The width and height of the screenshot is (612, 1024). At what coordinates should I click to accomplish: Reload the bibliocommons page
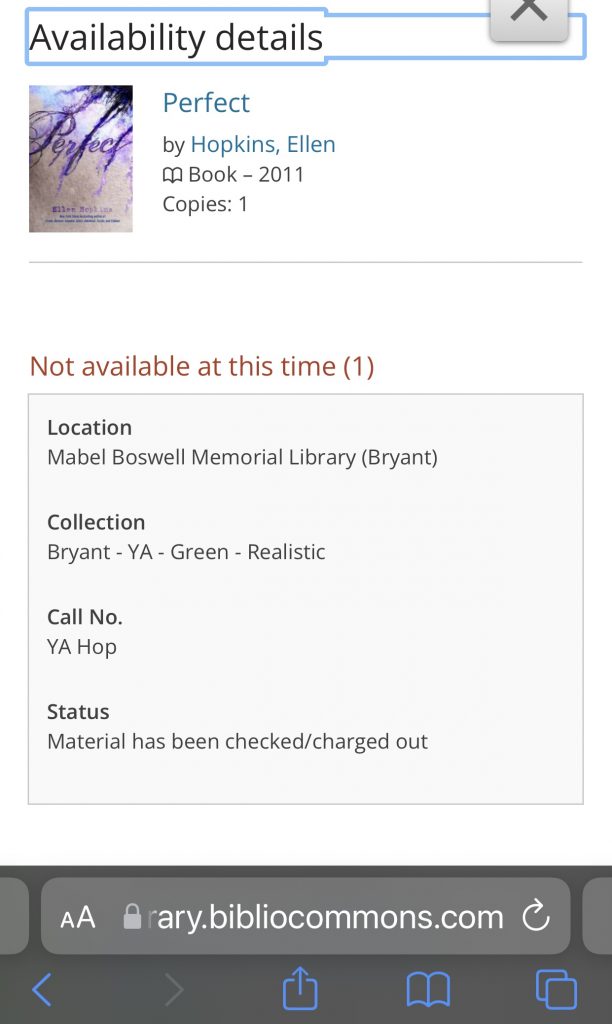click(536, 915)
